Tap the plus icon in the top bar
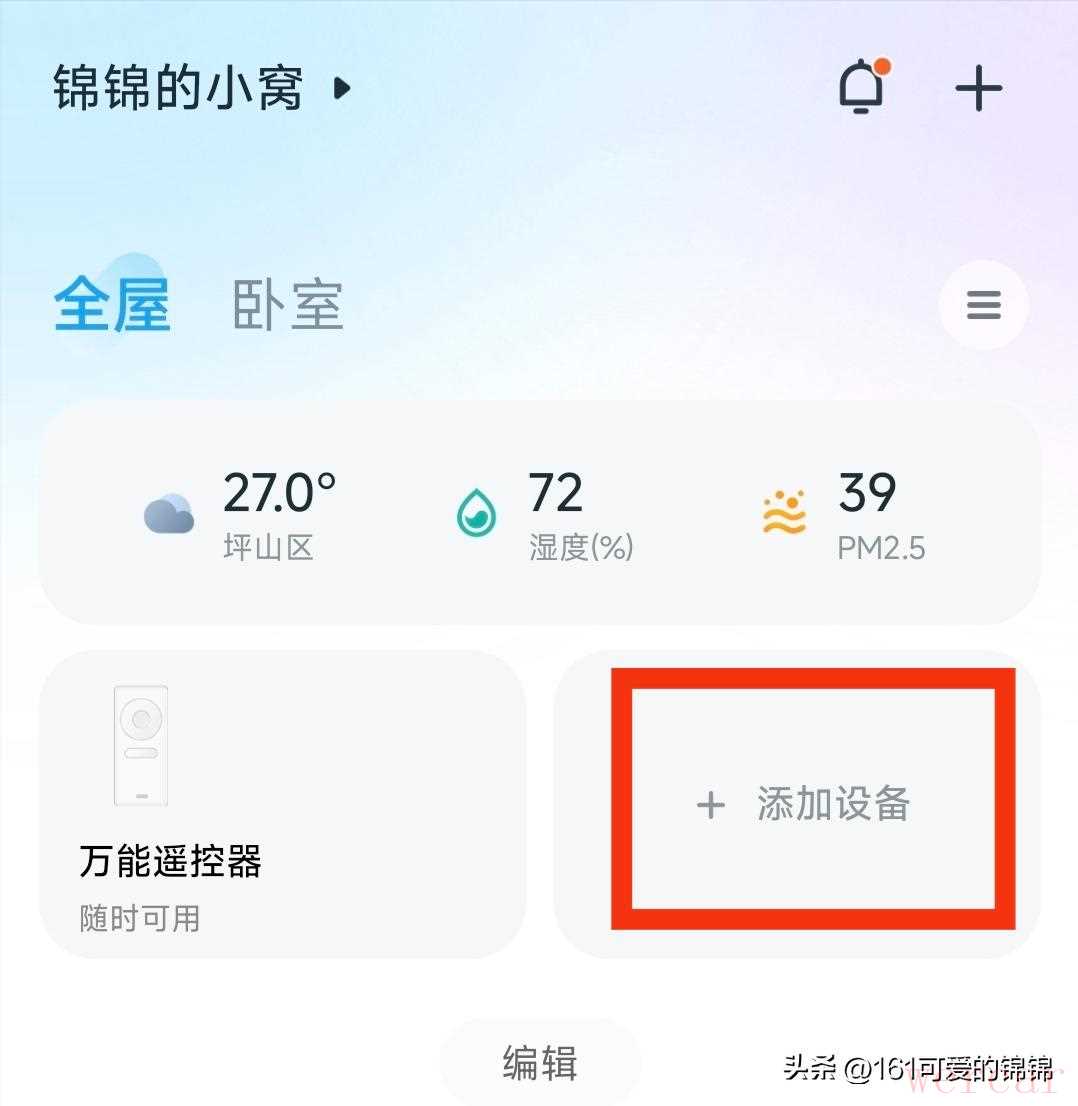 click(978, 90)
